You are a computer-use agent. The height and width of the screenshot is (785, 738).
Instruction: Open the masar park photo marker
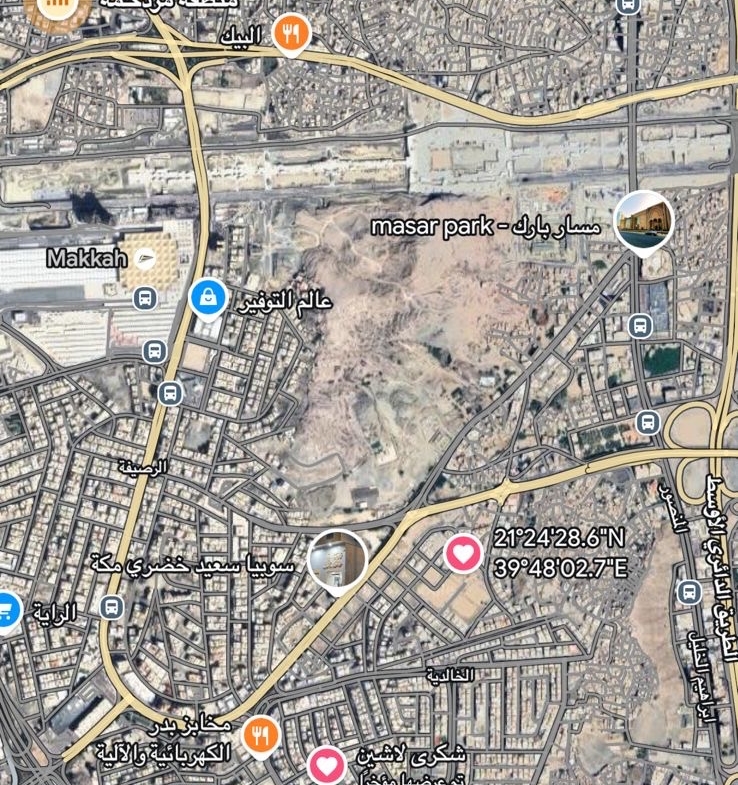[643, 222]
